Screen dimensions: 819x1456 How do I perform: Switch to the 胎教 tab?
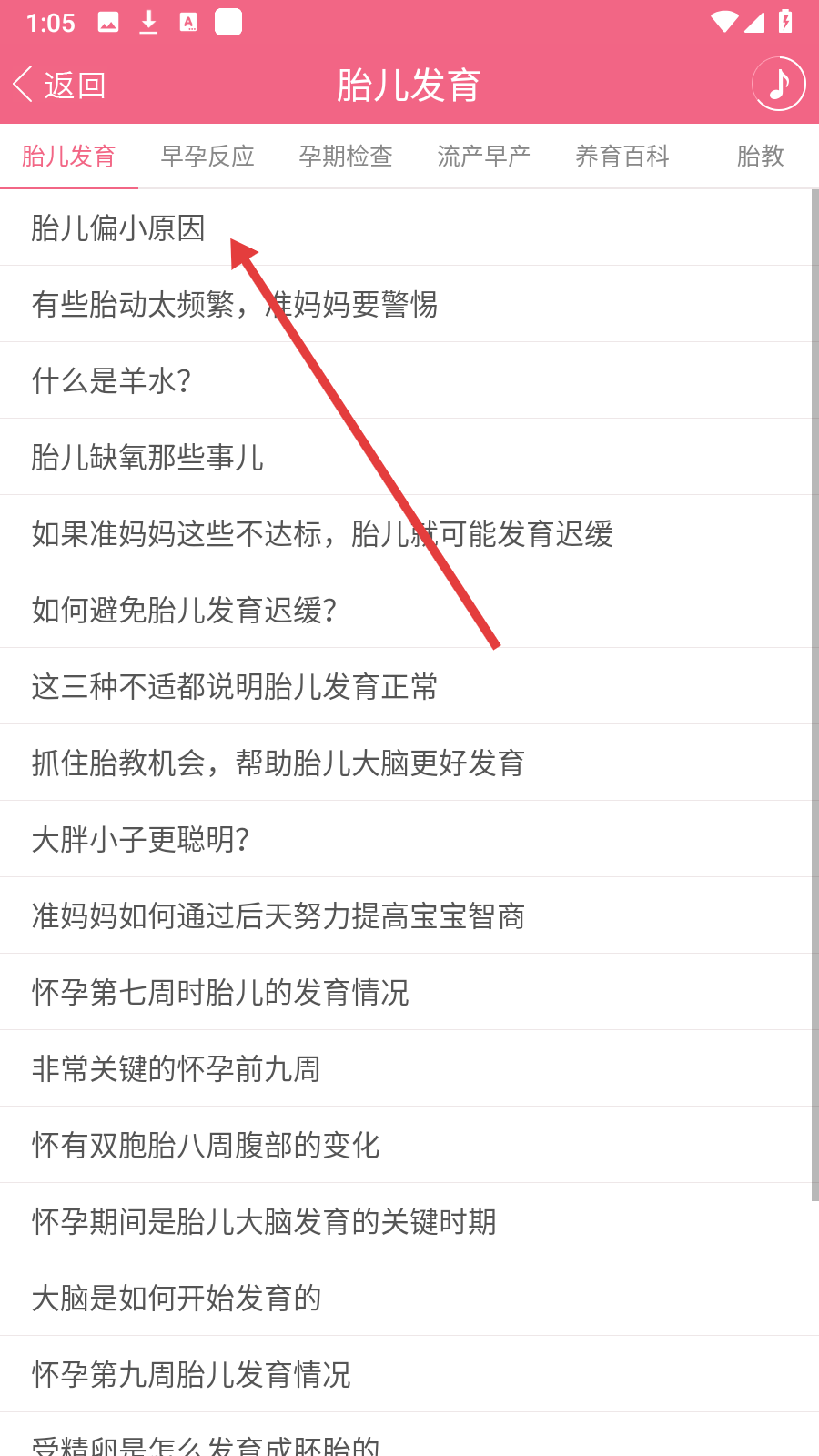[x=760, y=157]
